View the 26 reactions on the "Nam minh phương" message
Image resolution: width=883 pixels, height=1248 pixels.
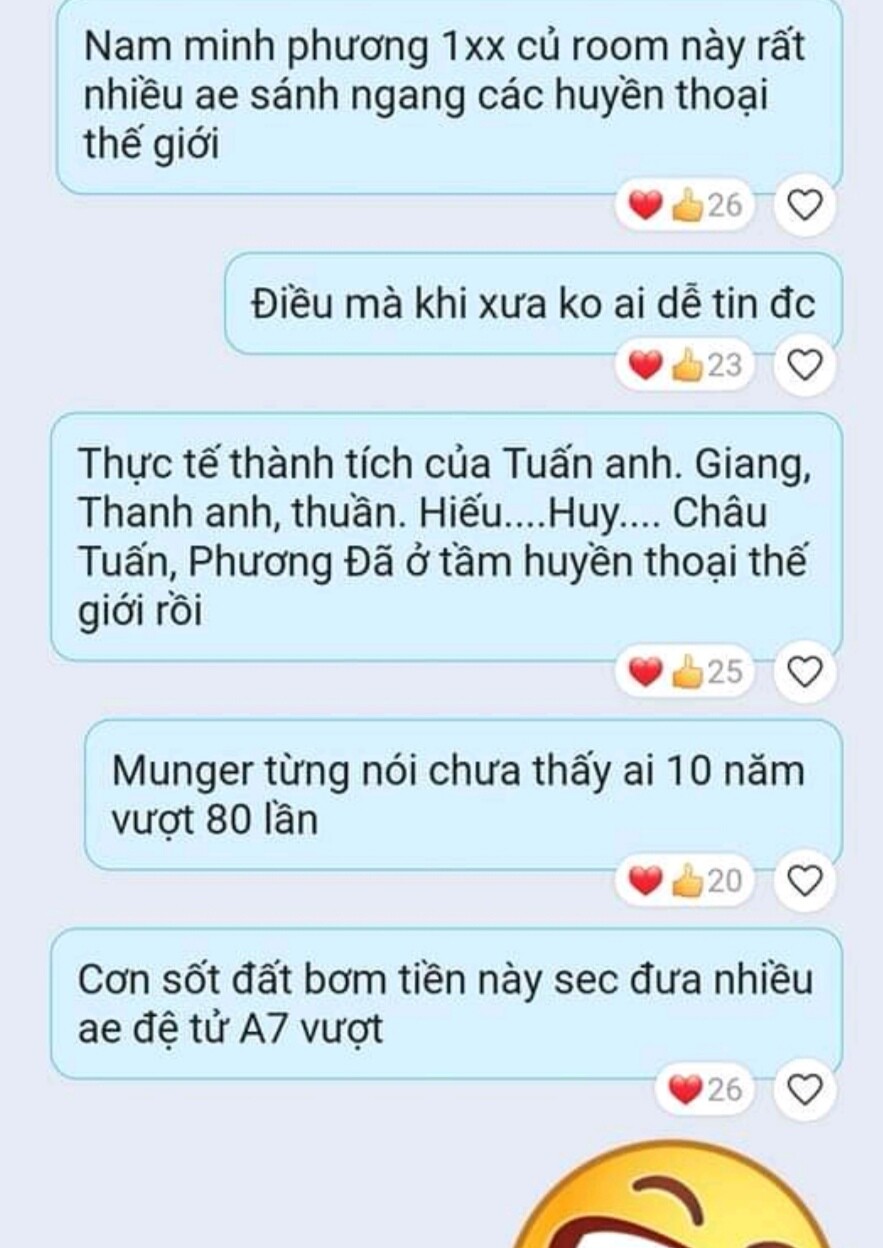[x=686, y=206]
